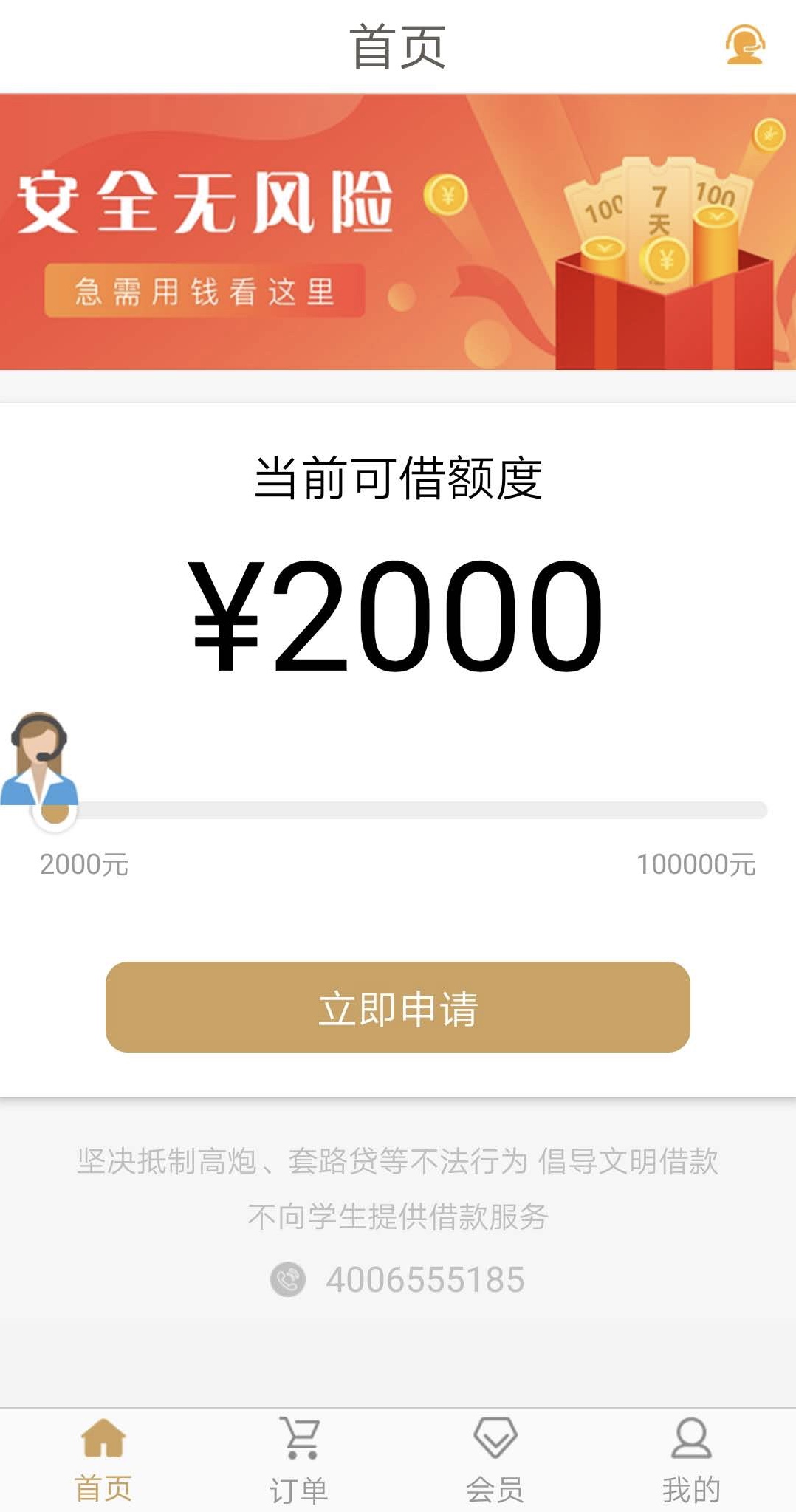Tap 立即申请 to apply now
This screenshot has height=1512, width=796.
pos(398,1007)
